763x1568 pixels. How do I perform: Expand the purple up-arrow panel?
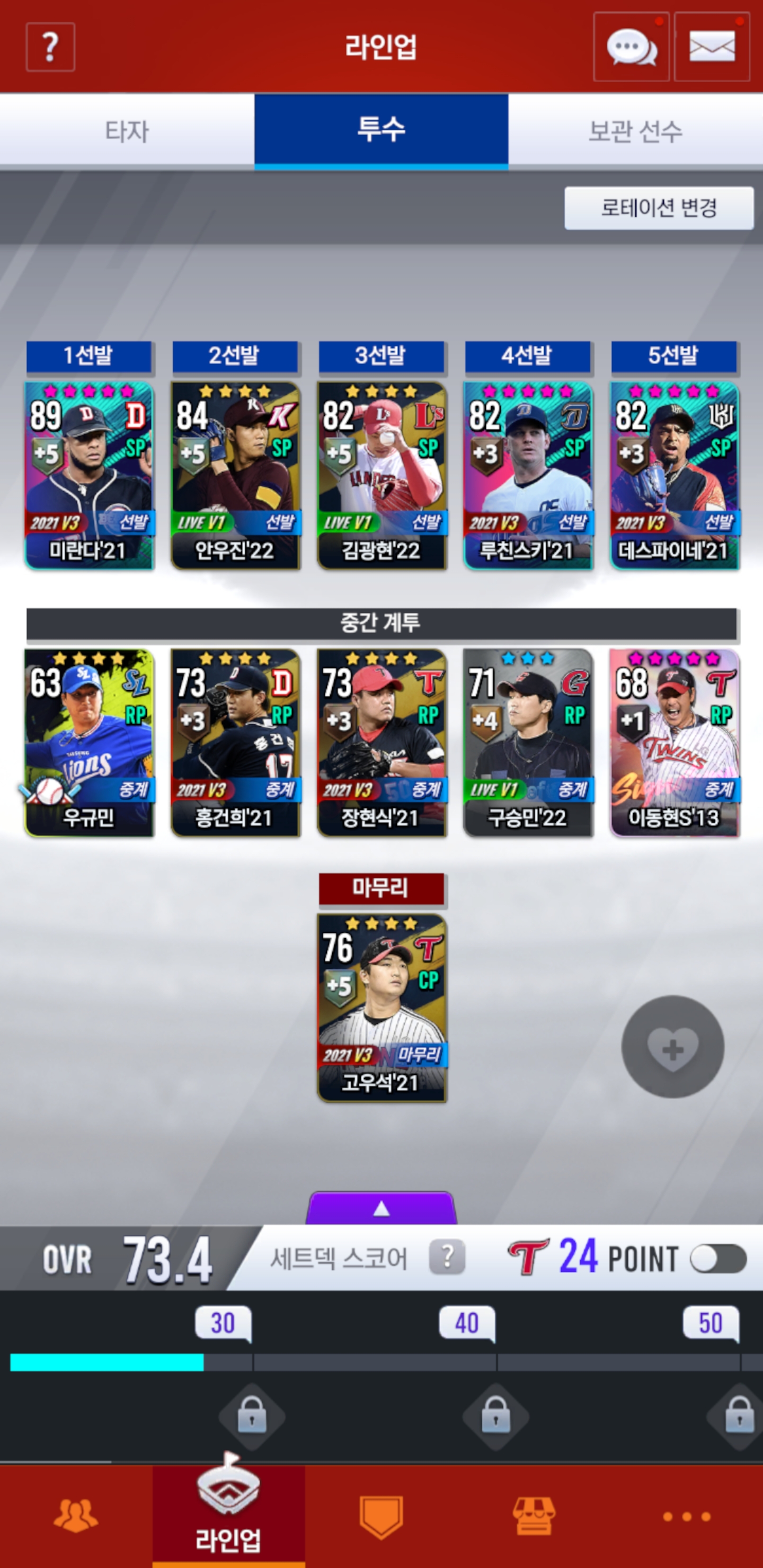381,1208
